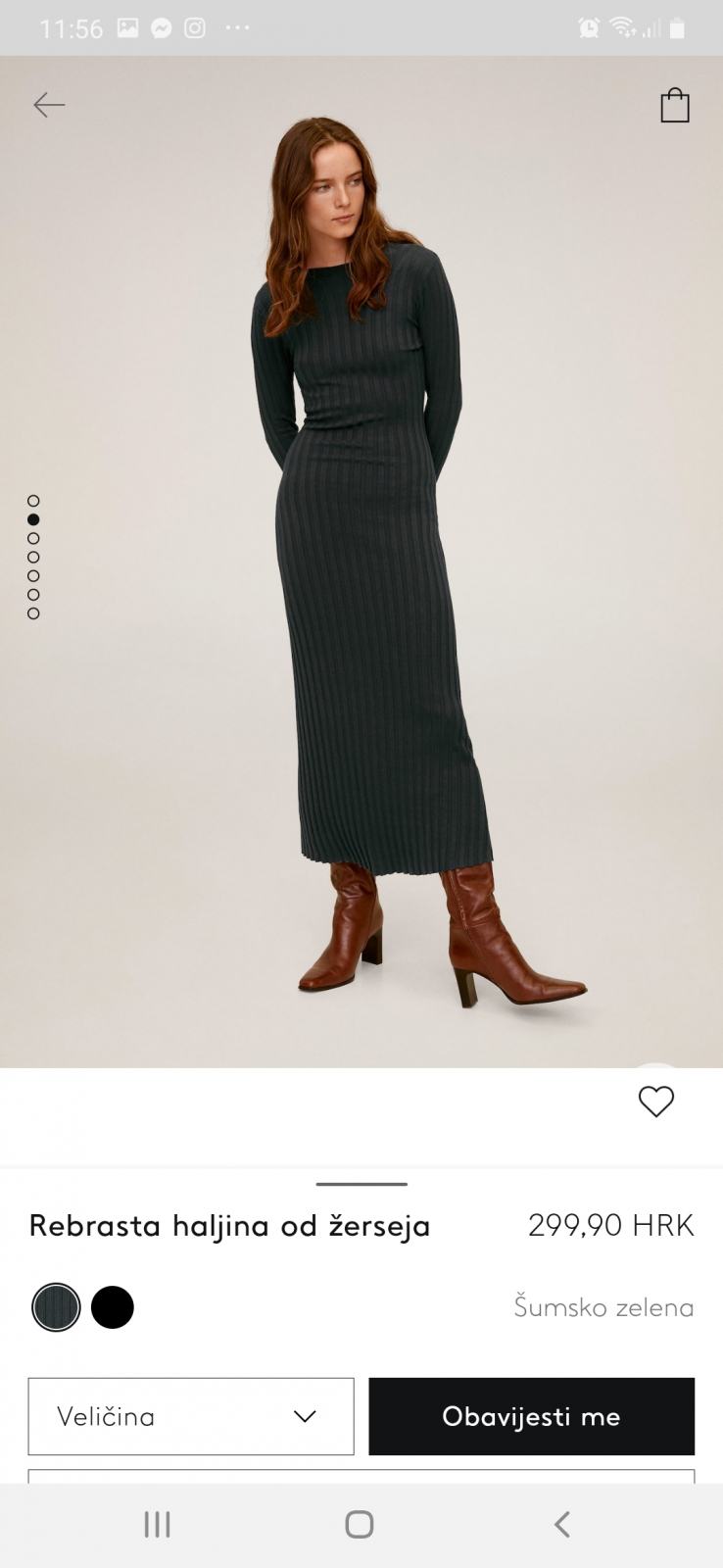The width and height of the screenshot is (723, 1568).
Task: Expand the Veličina size dropdown
Action: [191, 1416]
